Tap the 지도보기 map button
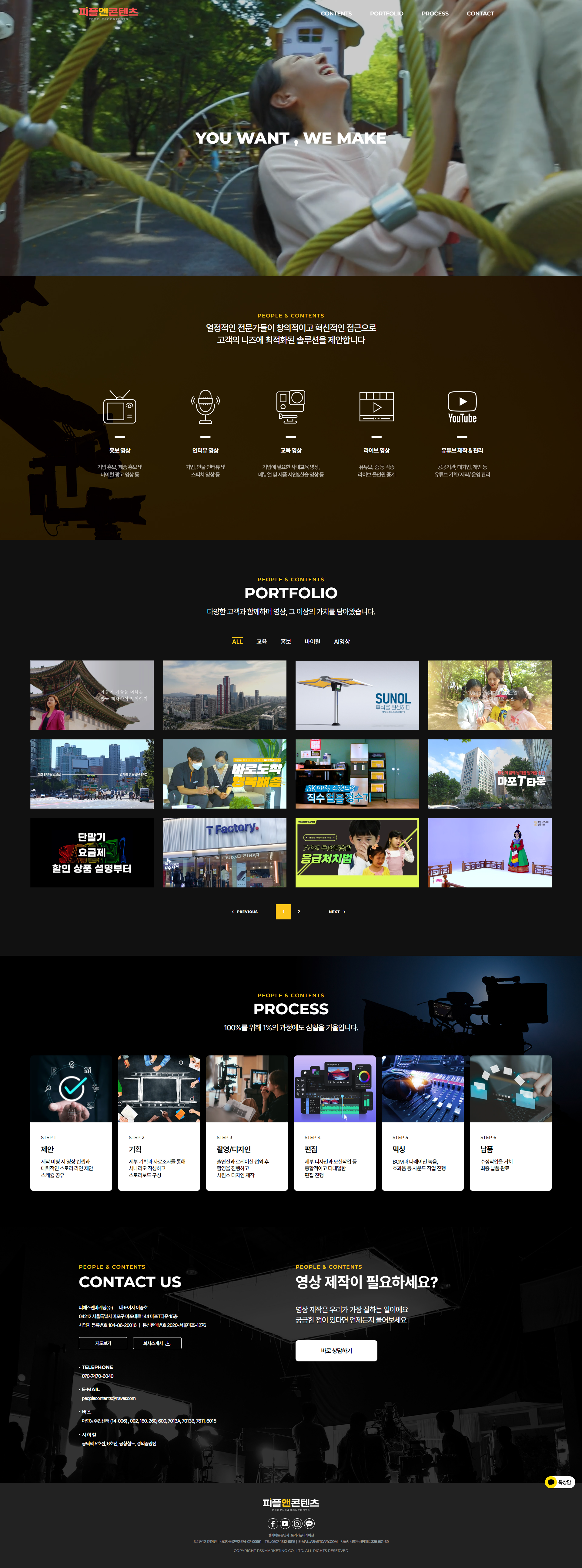Screen dimensions: 582x1568 pos(103,1343)
